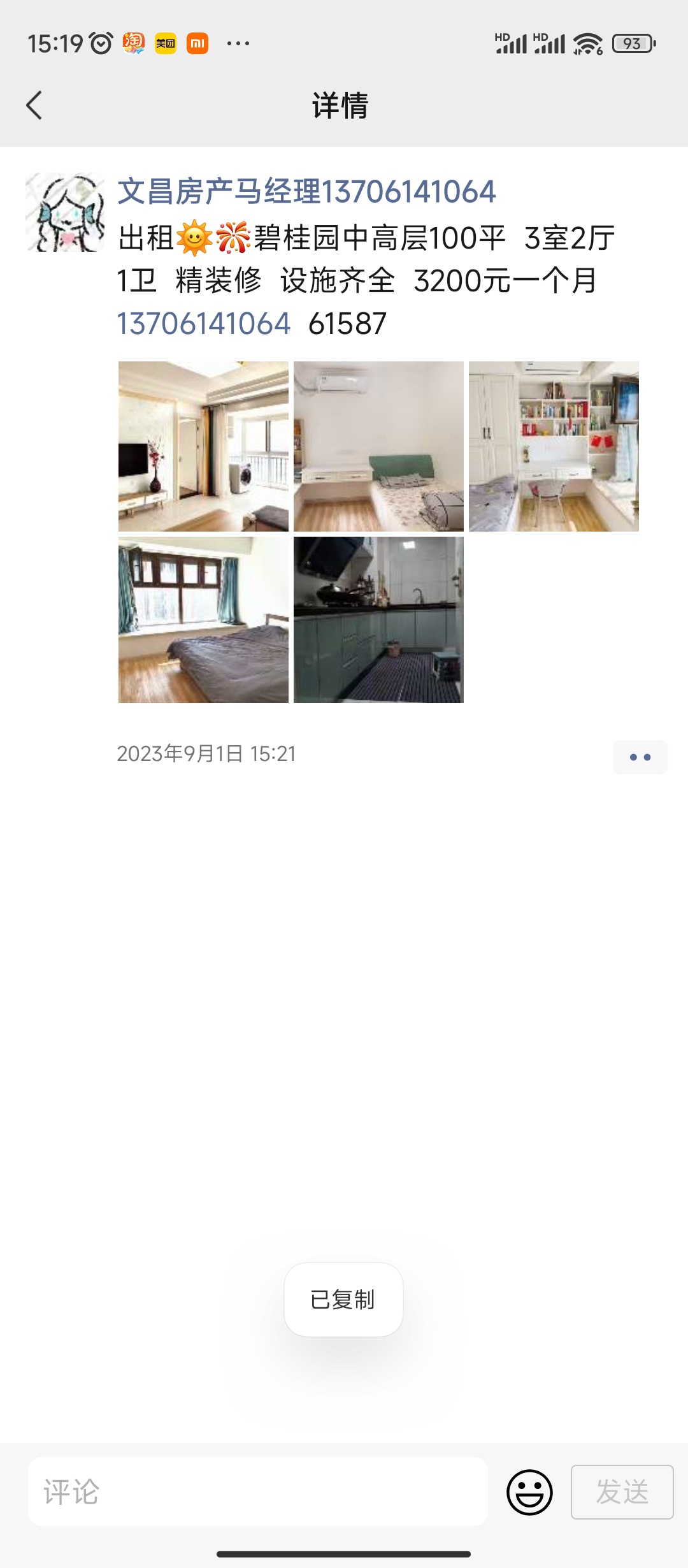The image size is (688, 1568).
Task: Open the emoji picker
Action: point(529,1492)
